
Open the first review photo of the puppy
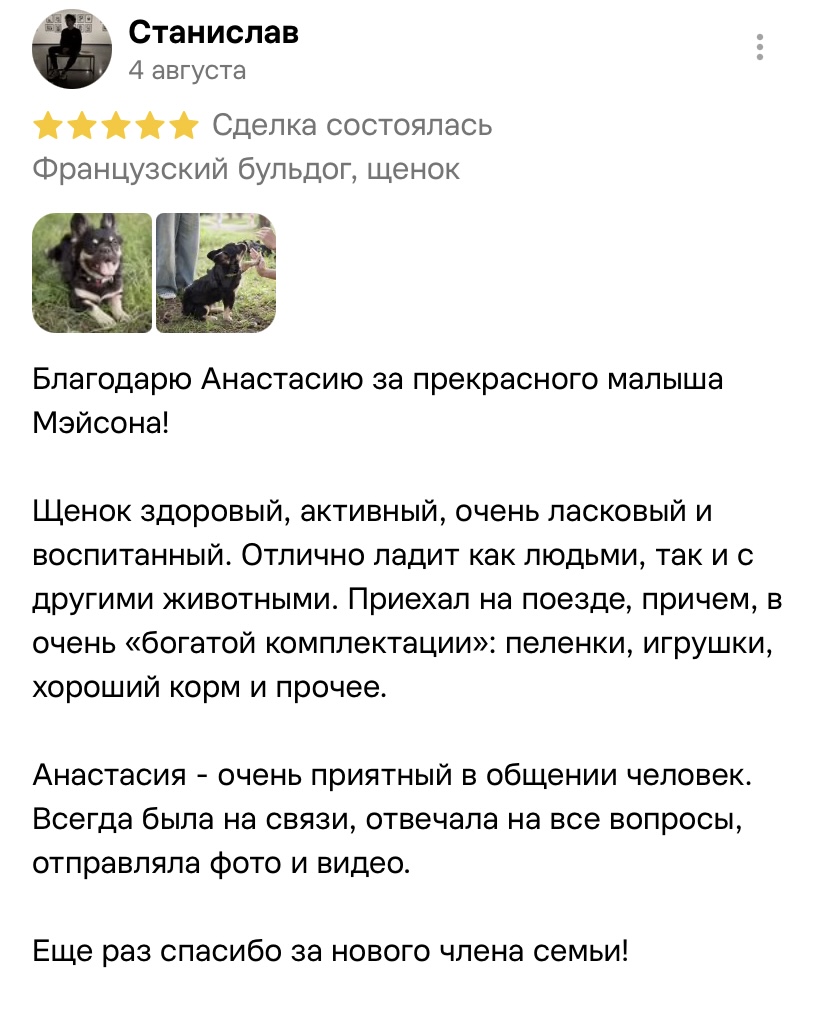coord(92,272)
